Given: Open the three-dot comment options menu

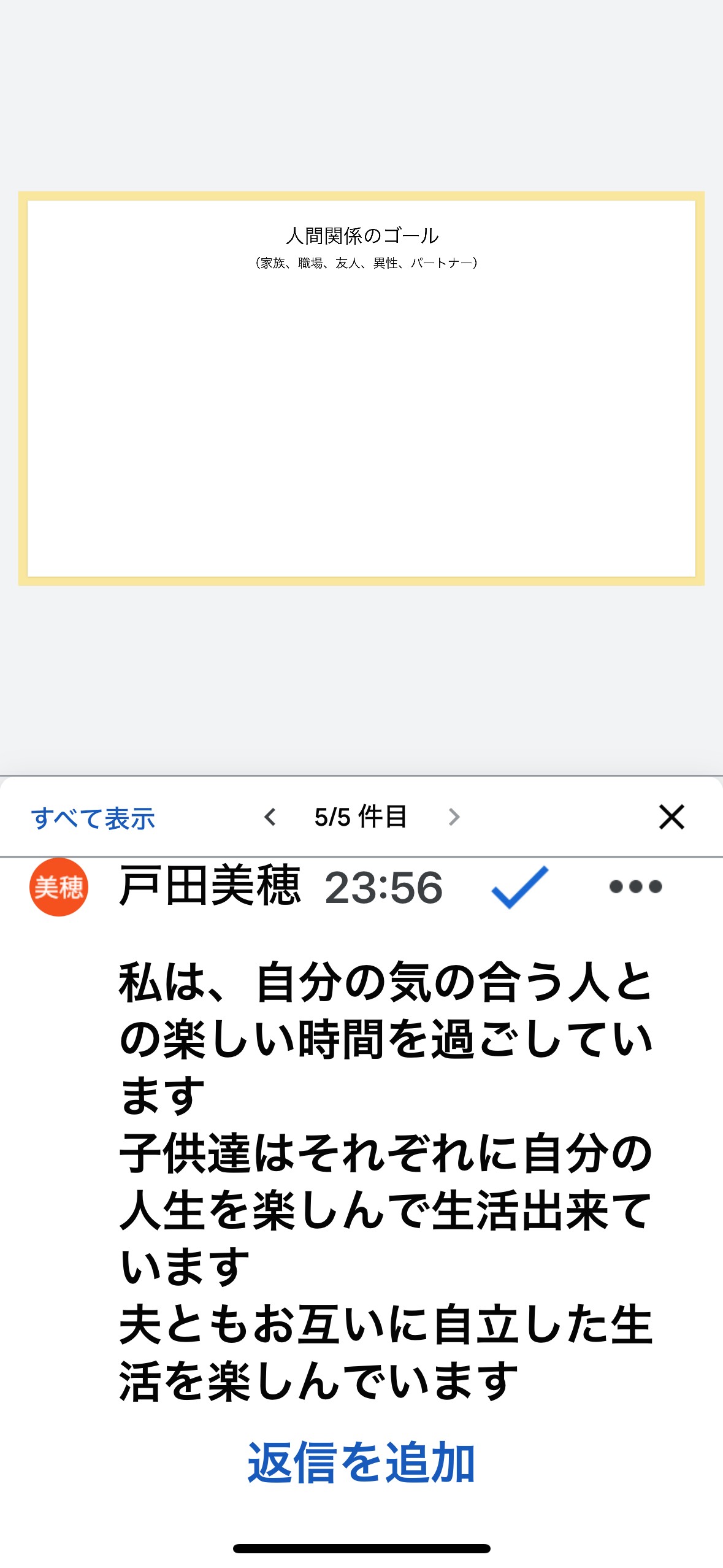Looking at the screenshot, I should pos(636,886).
